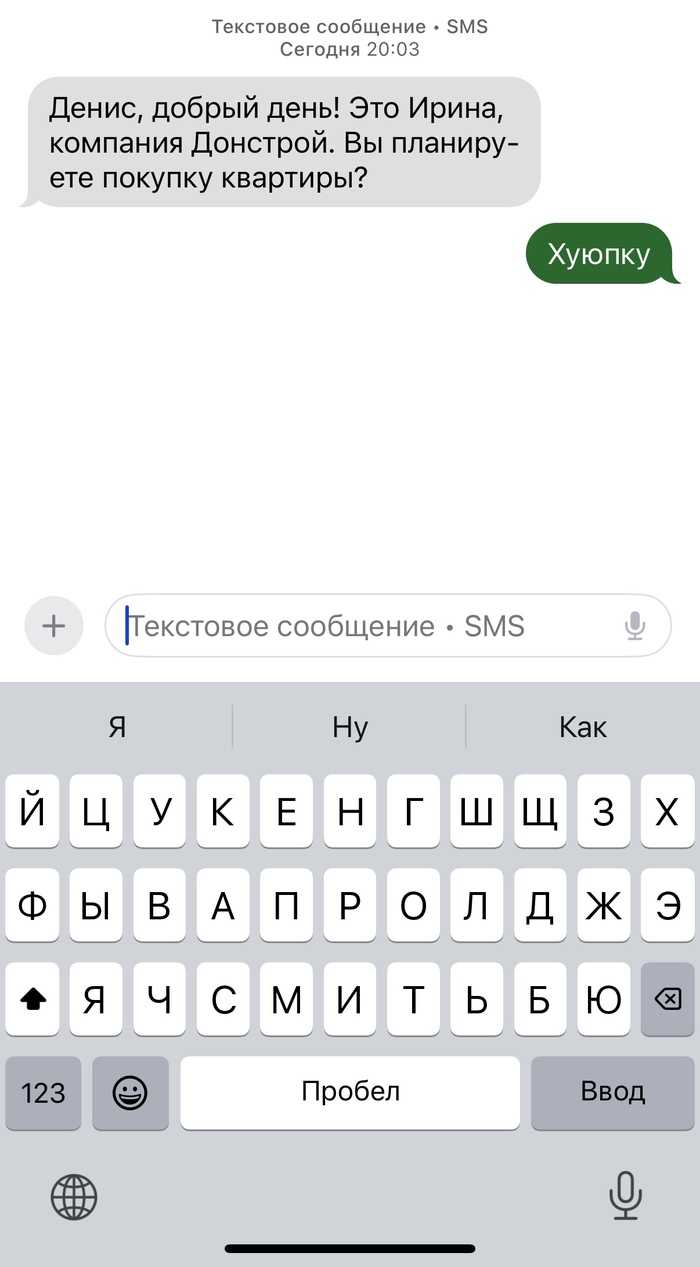Pick the suggestion "Ну"
The width and height of the screenshot is (700, 1267).
350,727
